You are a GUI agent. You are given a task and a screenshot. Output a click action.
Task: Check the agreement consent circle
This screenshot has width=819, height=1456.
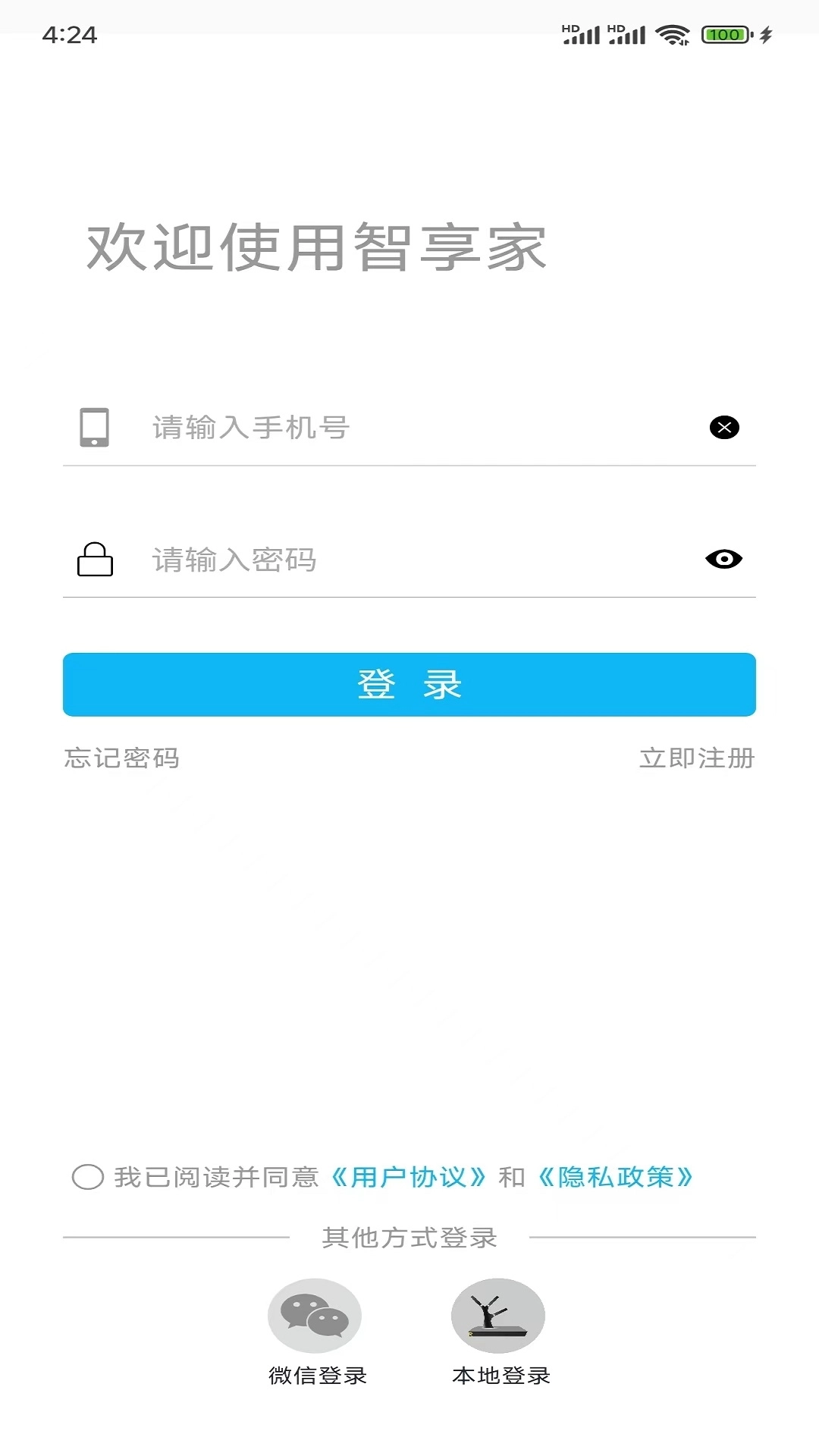[x=88, y=1177]
